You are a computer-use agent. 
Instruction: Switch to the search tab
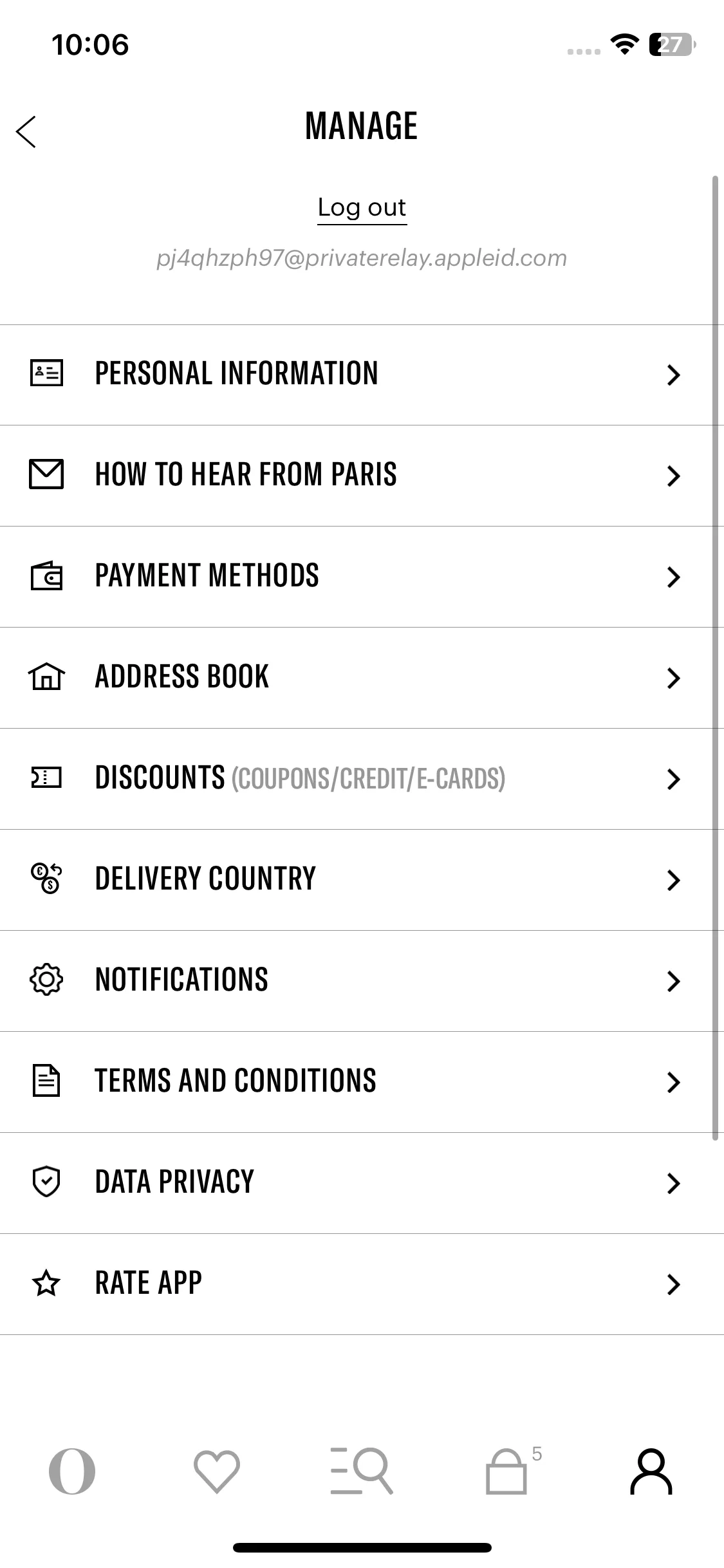(x=362, y=1471)
